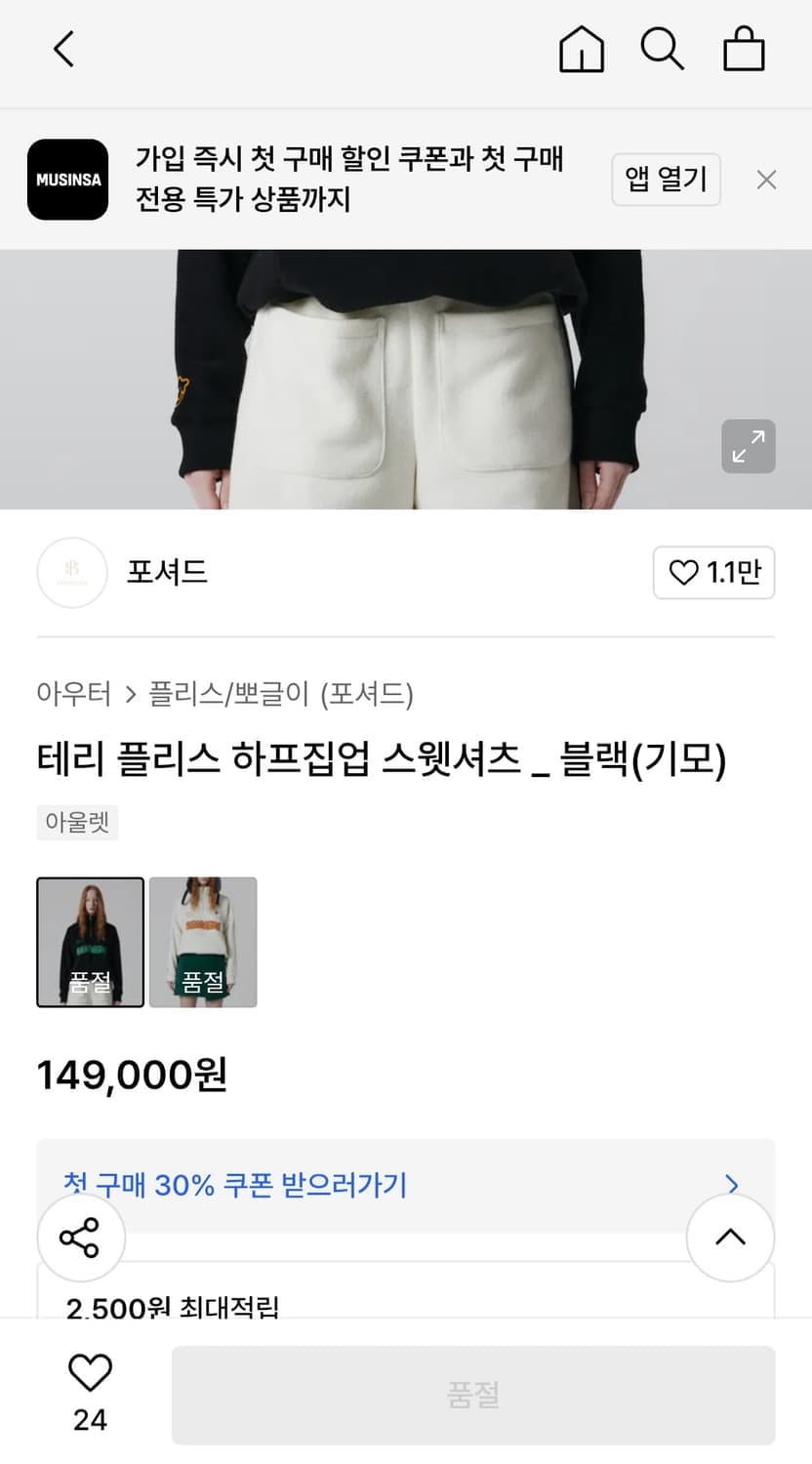This screenshot has width=812, height=1464.
Task: Go back using the back arrow
Action: coord(64,50)
